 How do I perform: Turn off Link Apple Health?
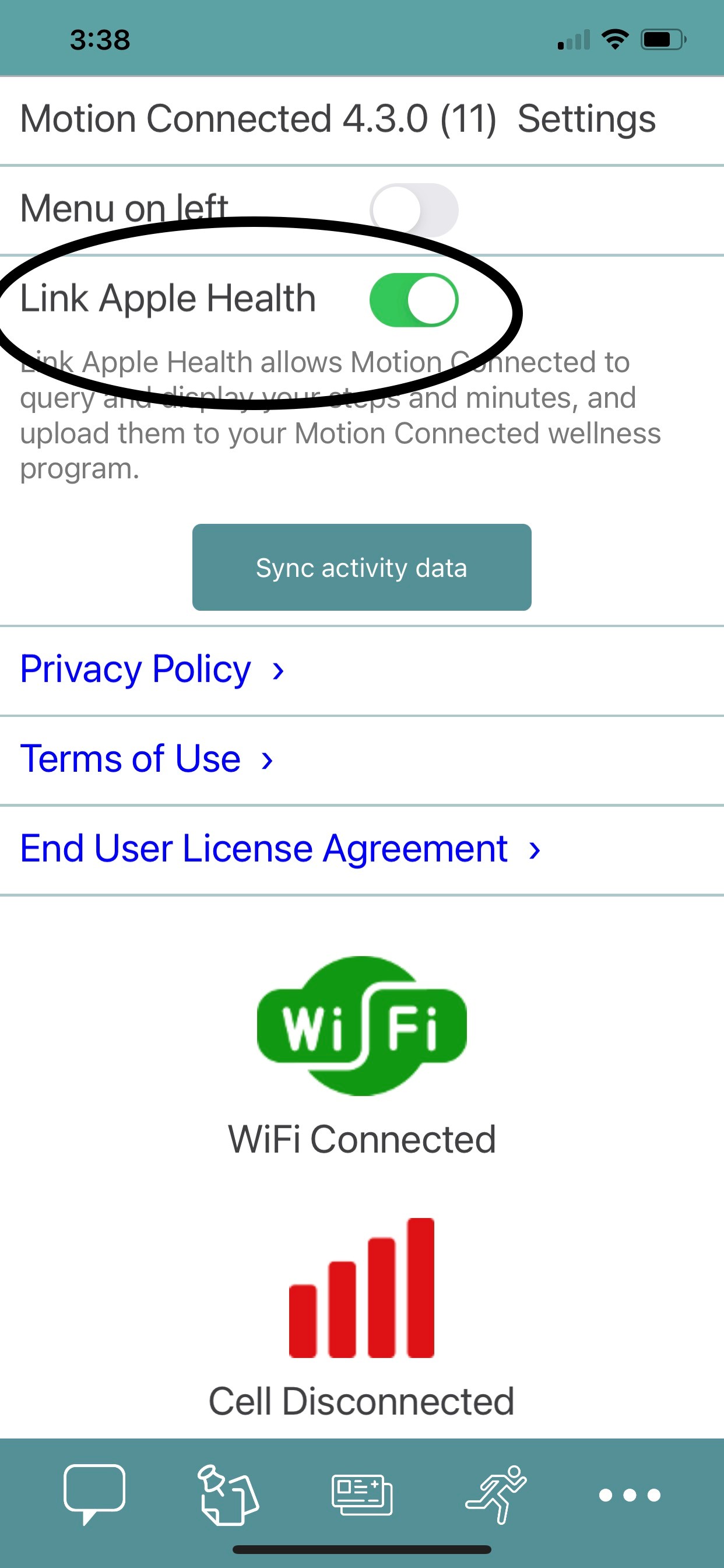pyautogui.click(x=414, y=300)
